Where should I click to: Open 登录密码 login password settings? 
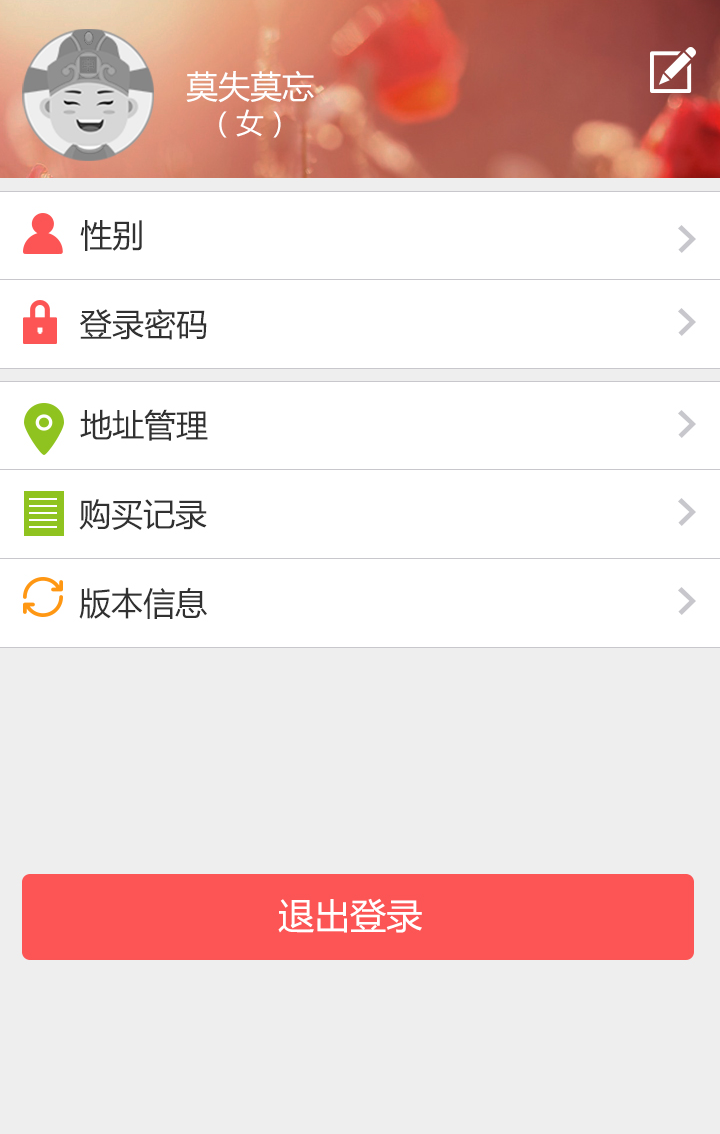(x=360, y=324)
